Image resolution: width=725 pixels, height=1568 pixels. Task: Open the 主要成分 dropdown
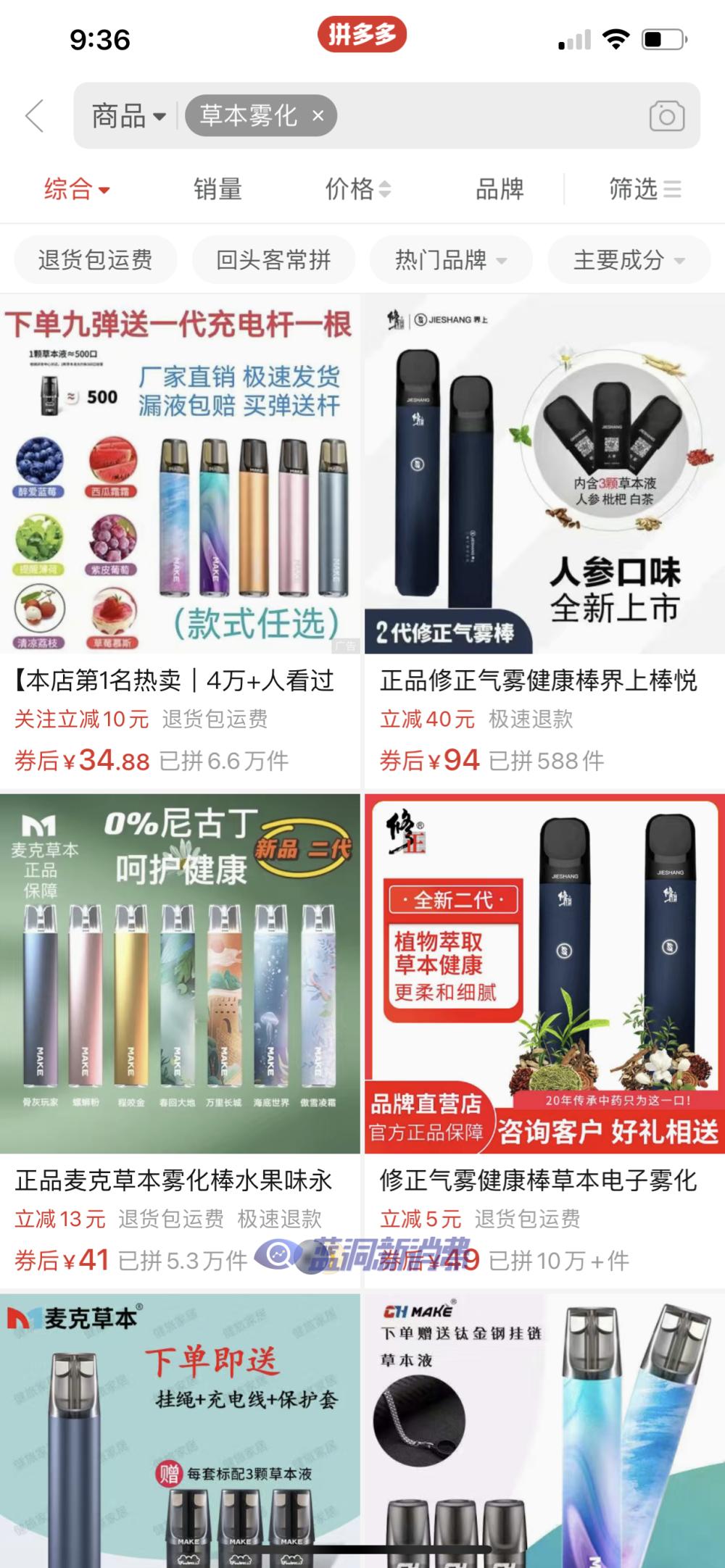click(628, 259)
